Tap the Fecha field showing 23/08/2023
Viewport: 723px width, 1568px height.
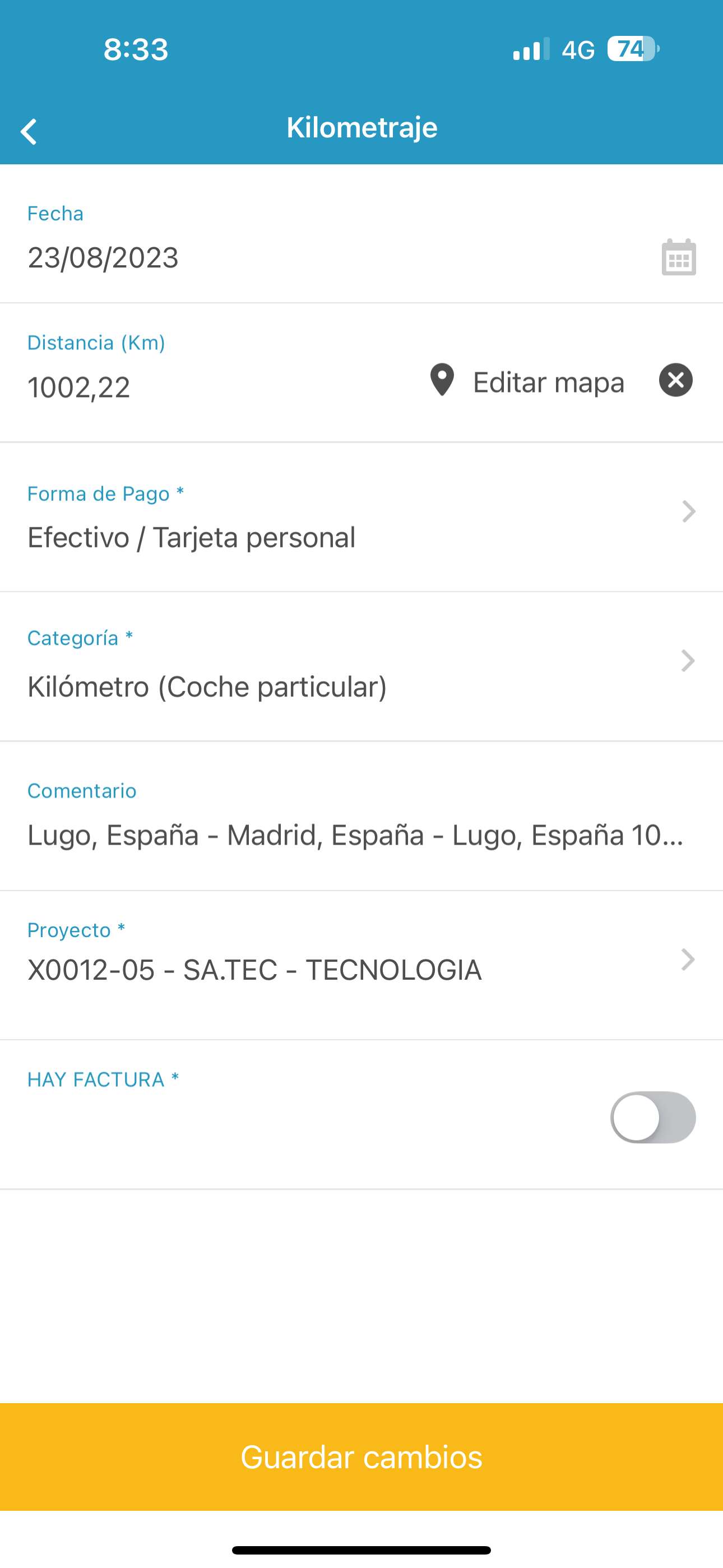pyautogui.click(x=361, y=242)
